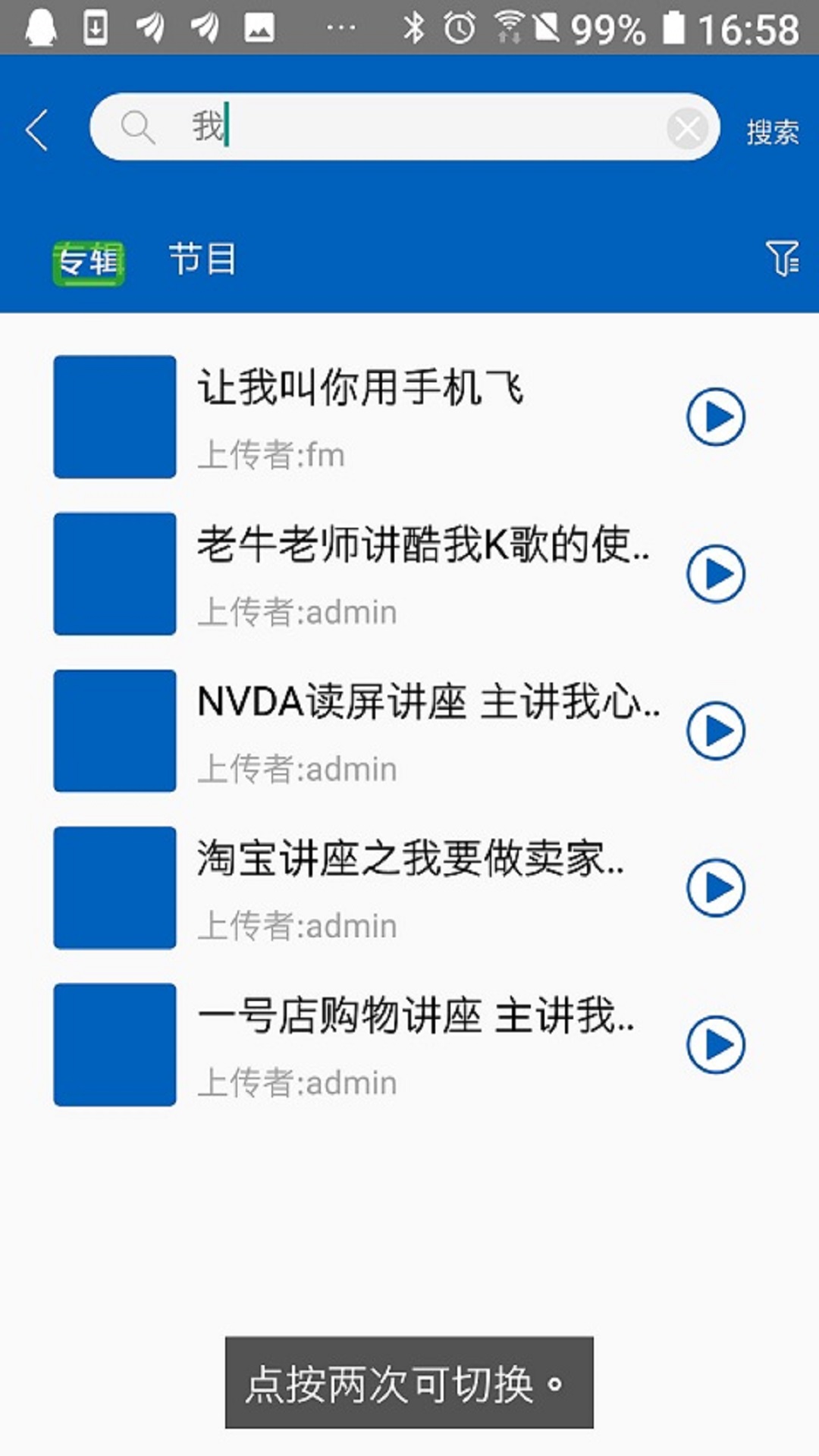The image size is (819, 1456).
Task: Tap the thumbnail of 让我叫你用手机飞
Action: (x=114, y=416)
